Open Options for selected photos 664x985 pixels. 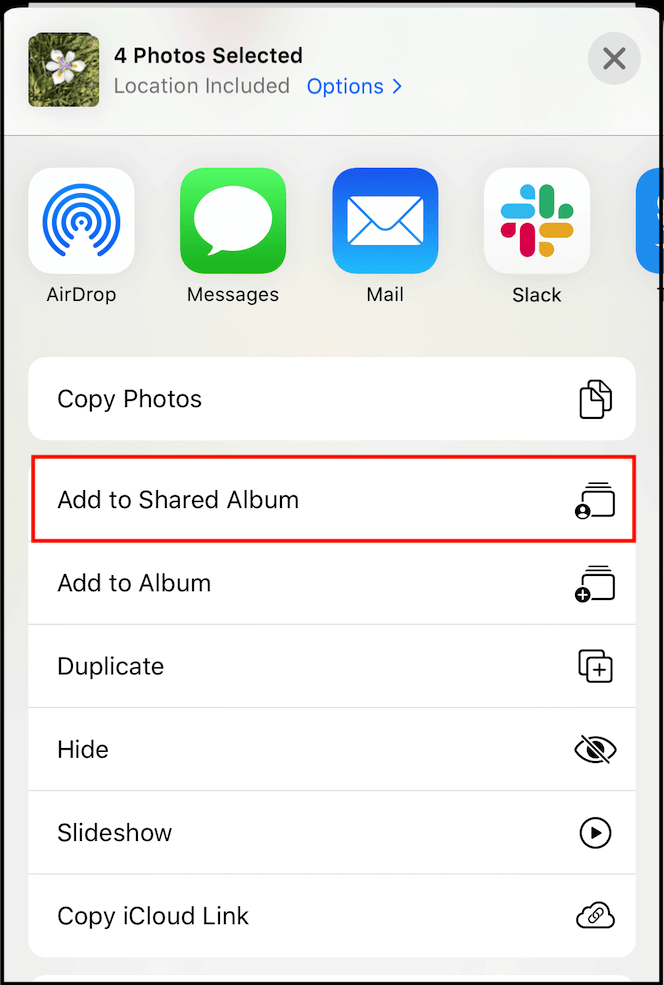[x=354, y=86]
